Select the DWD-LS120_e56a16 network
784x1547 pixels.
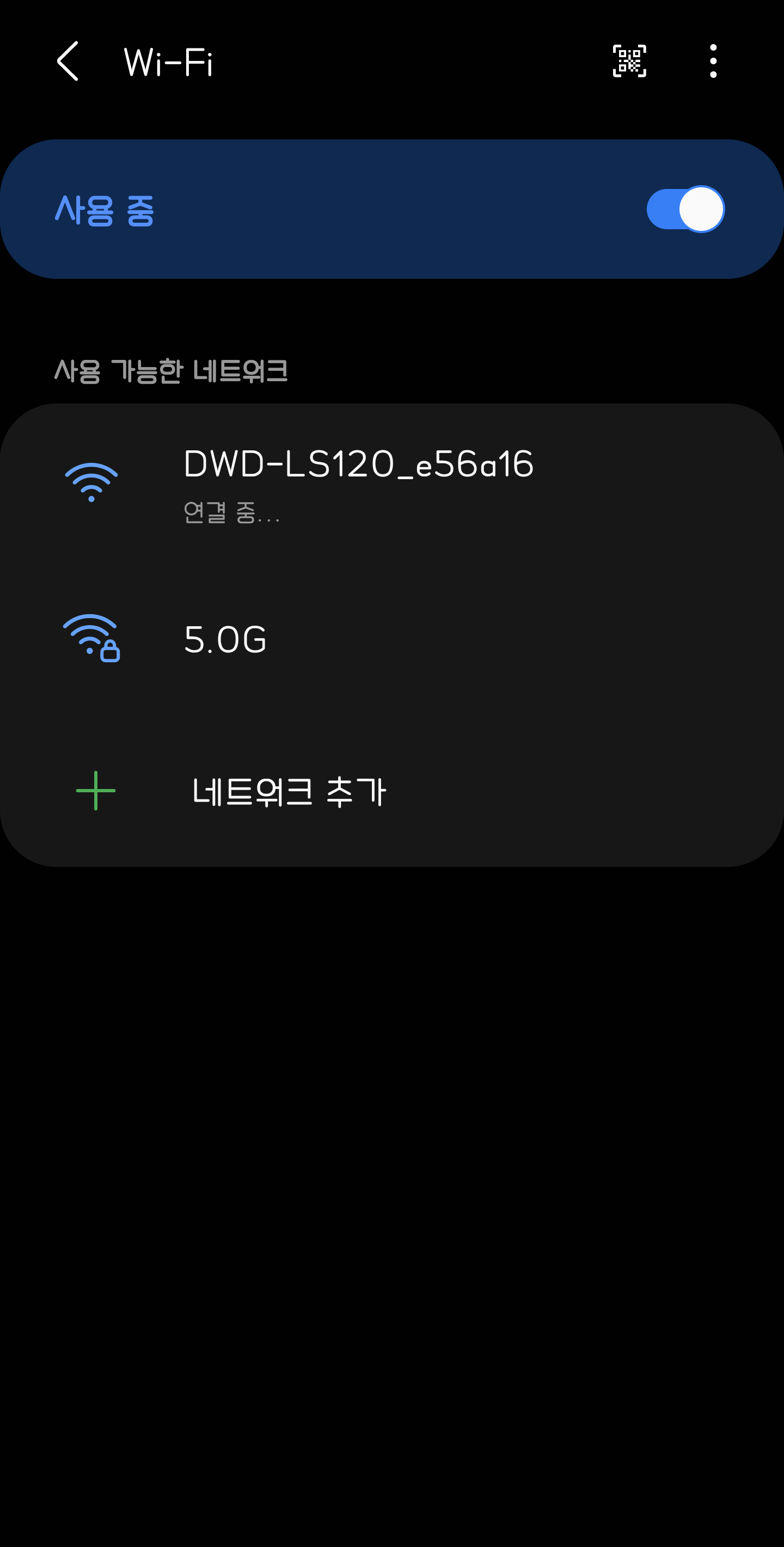(x=358, y=482)
